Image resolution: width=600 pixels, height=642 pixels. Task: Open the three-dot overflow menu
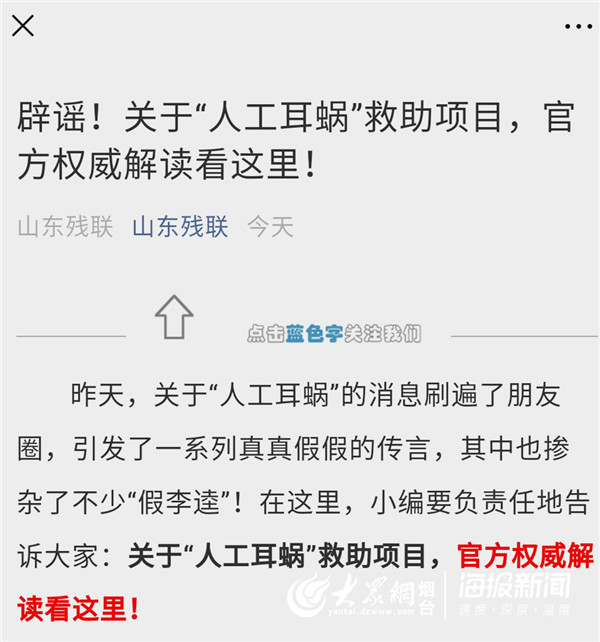click(577, 27)
